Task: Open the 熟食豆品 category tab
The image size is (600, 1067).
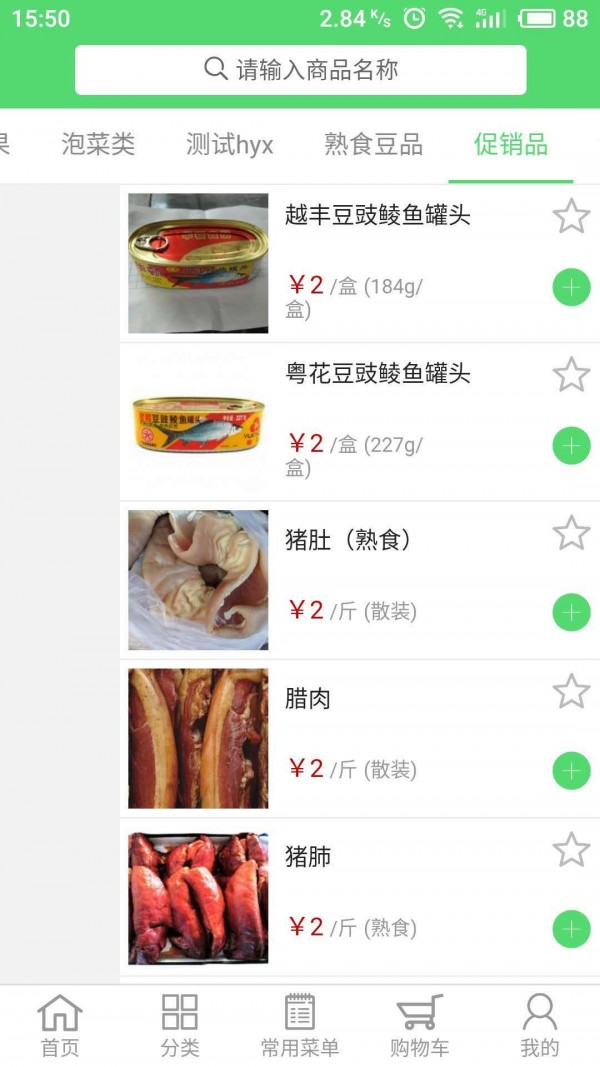Action: (373, 144)
